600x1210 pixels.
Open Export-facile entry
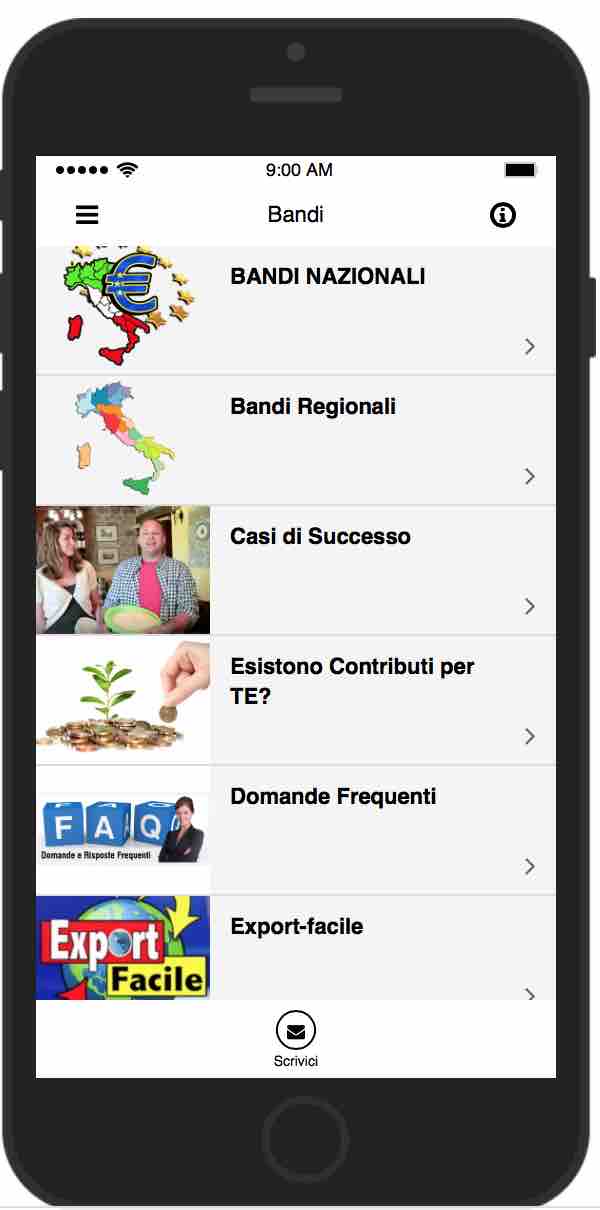point(296,948)
